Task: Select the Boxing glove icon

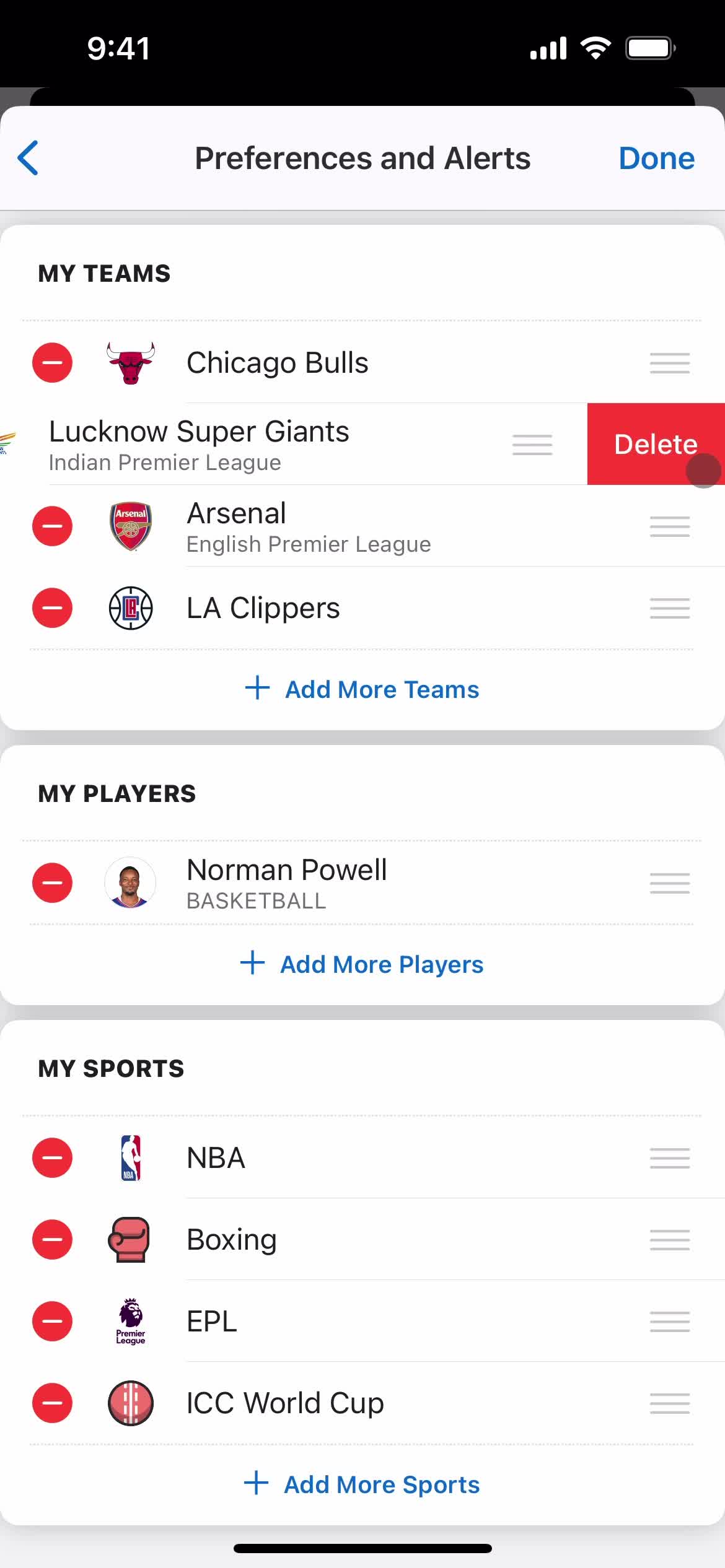Action: [130, 1240]
